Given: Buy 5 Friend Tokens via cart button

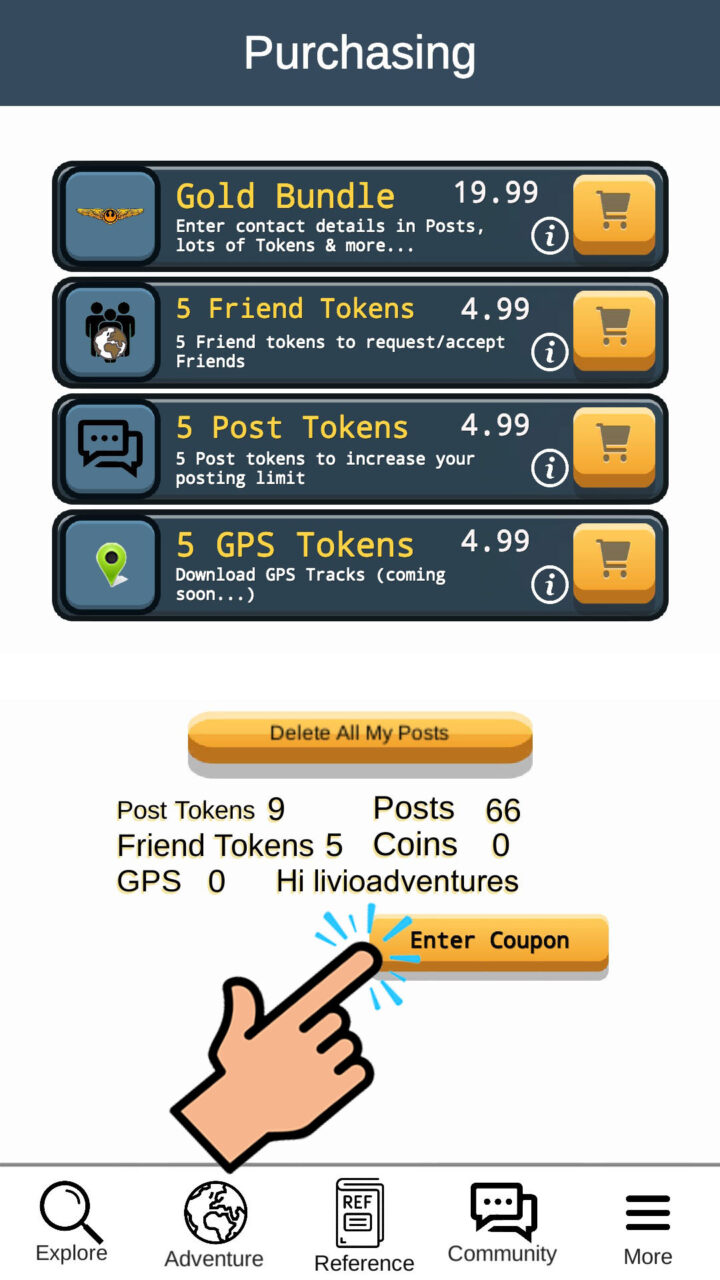Looking at the screenshot, I should click(x=613, y=329).
